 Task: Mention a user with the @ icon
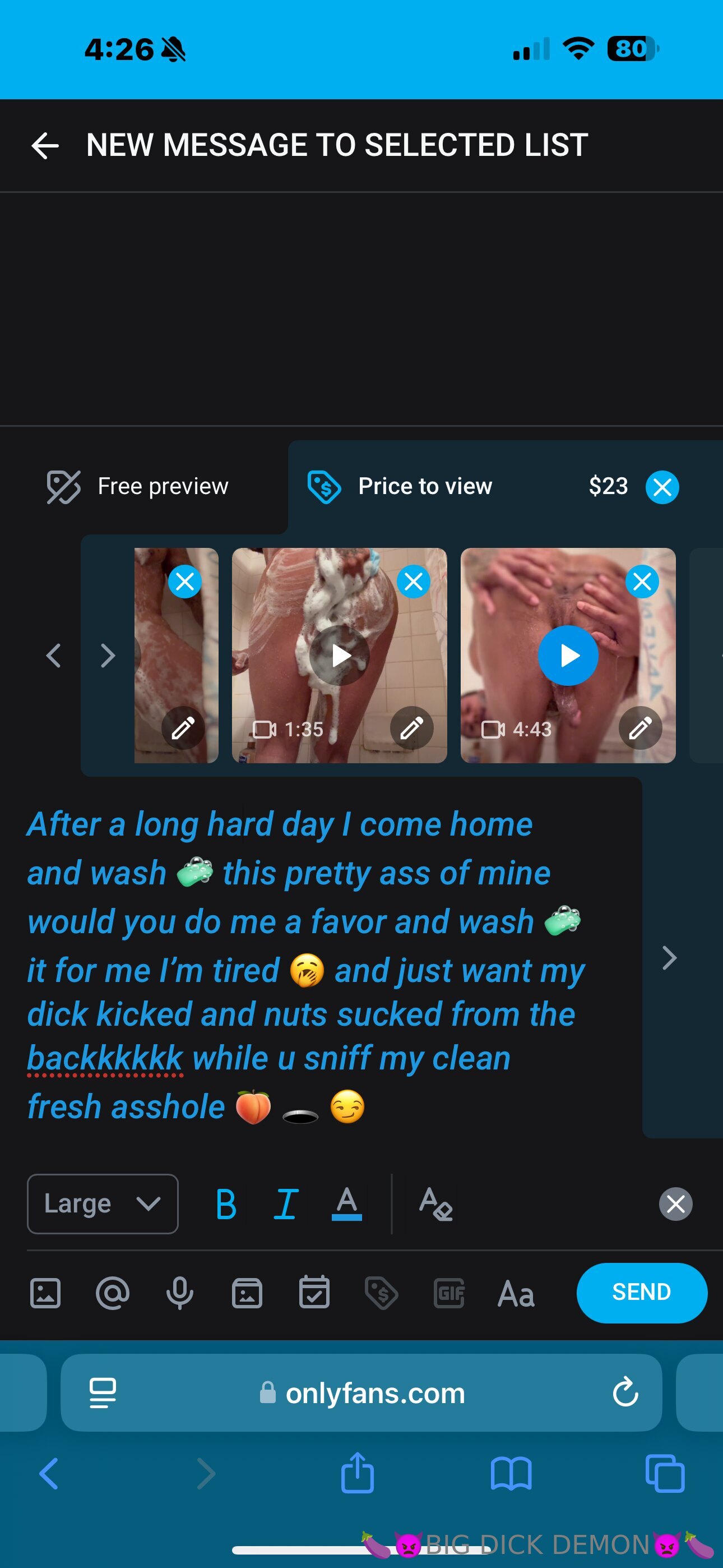point(113,1293)
